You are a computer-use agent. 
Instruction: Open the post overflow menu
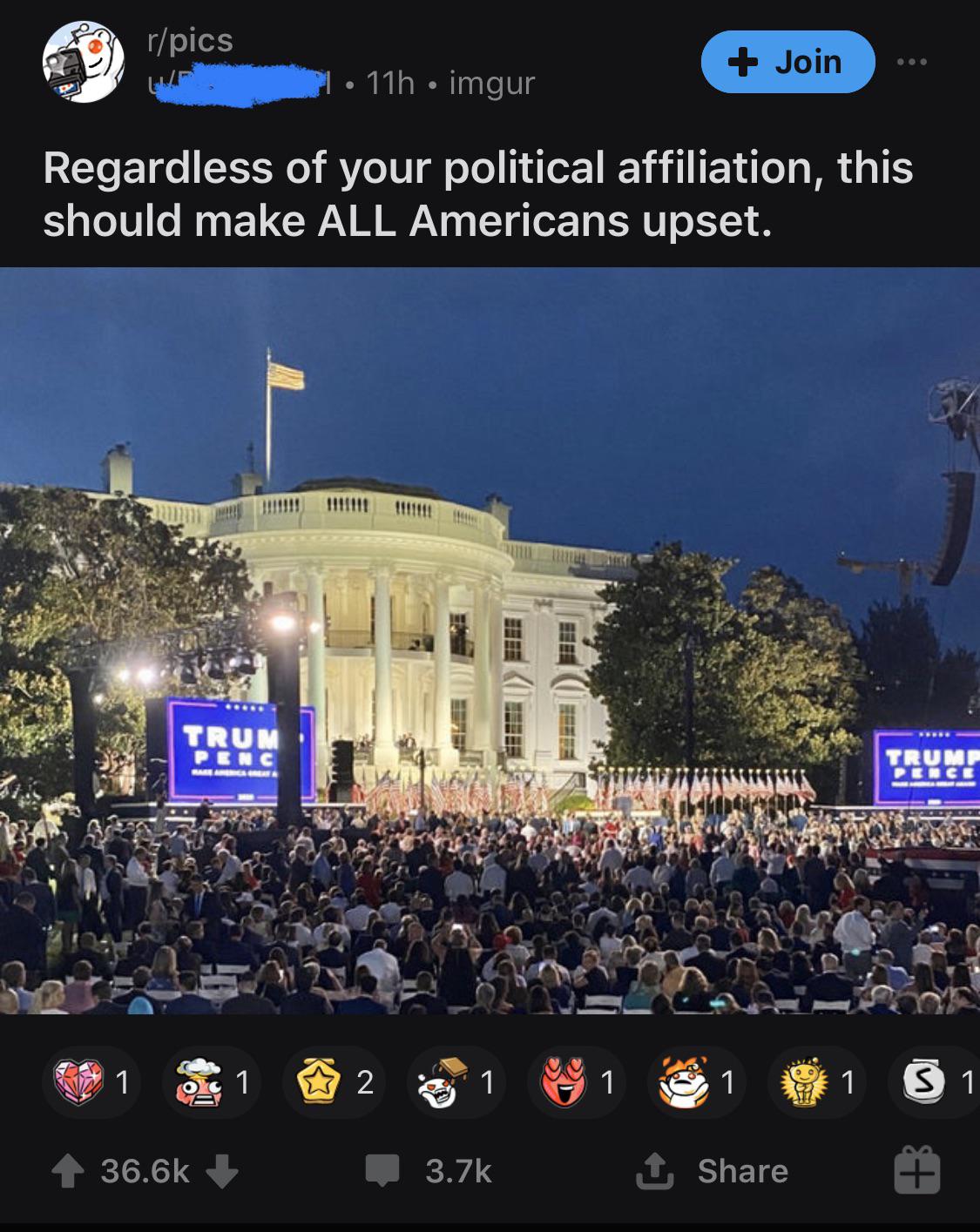tap(912, 62)
